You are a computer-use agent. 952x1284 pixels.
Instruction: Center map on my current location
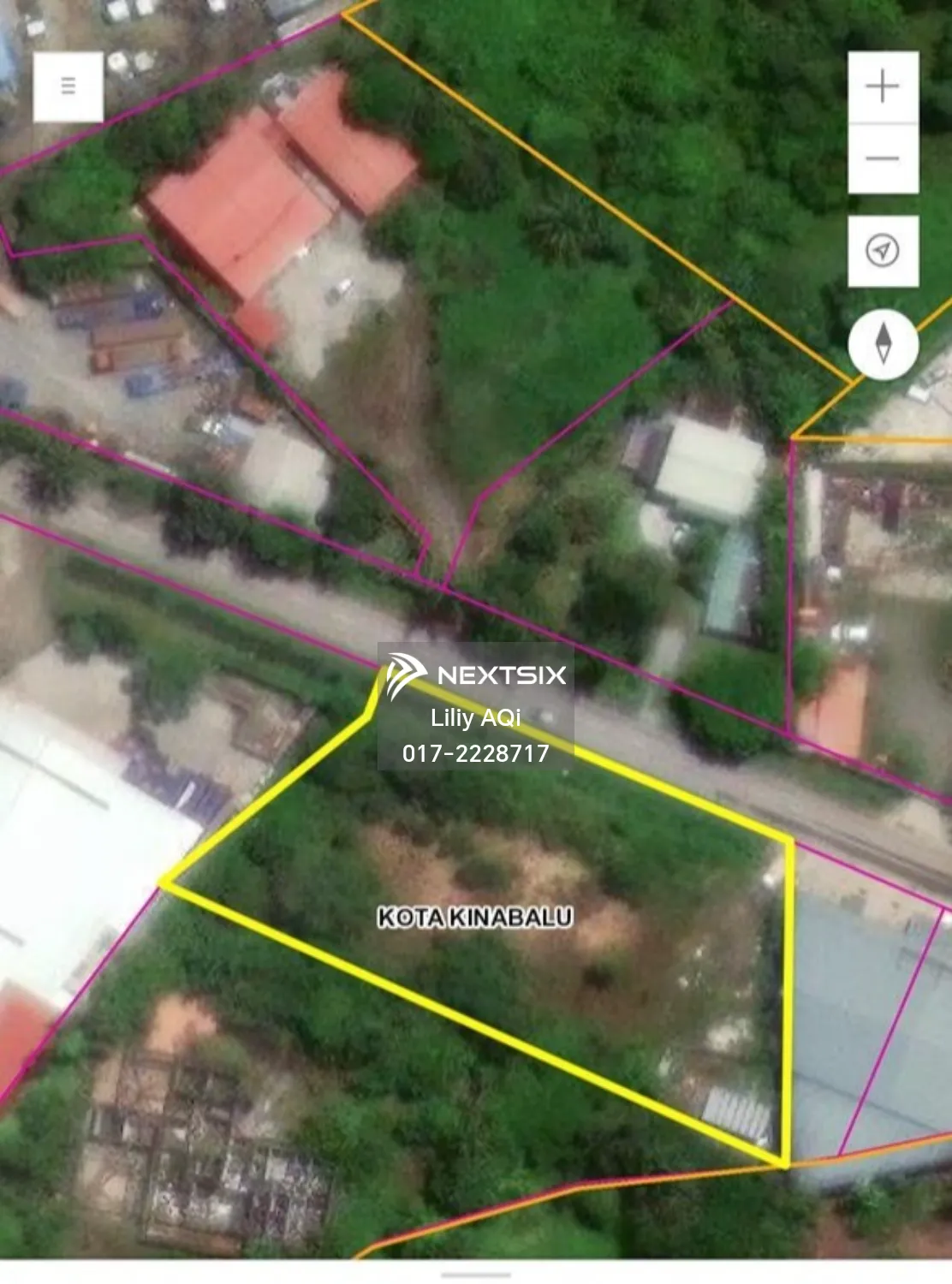883,251
